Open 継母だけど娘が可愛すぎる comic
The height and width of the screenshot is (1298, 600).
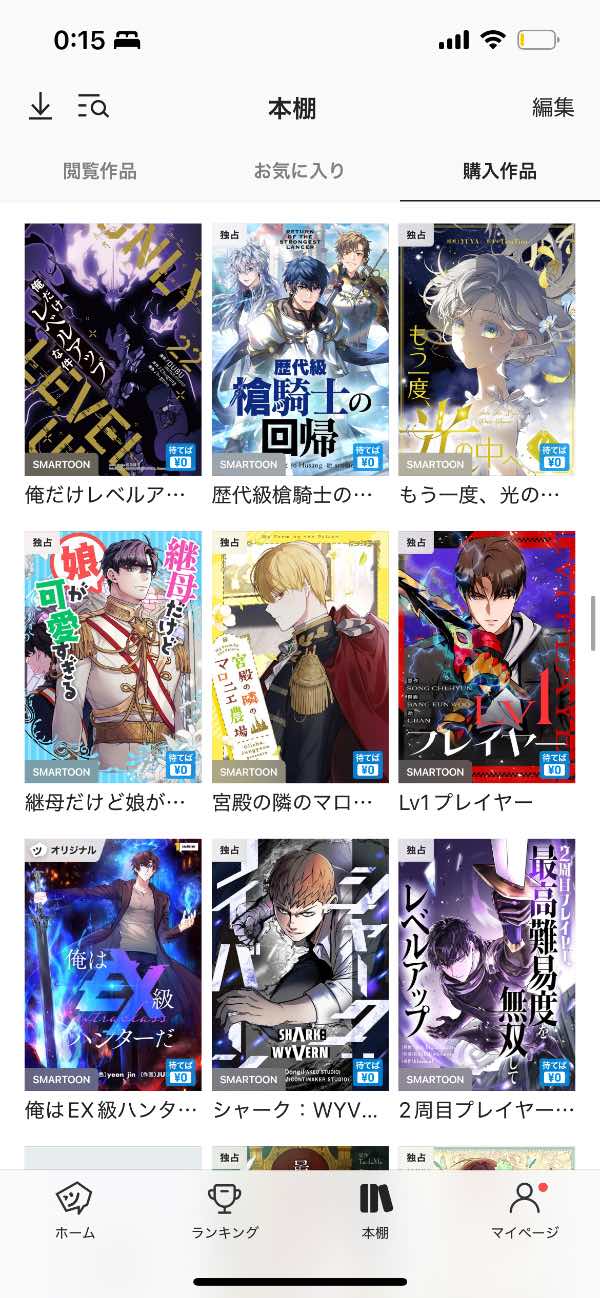113,657
